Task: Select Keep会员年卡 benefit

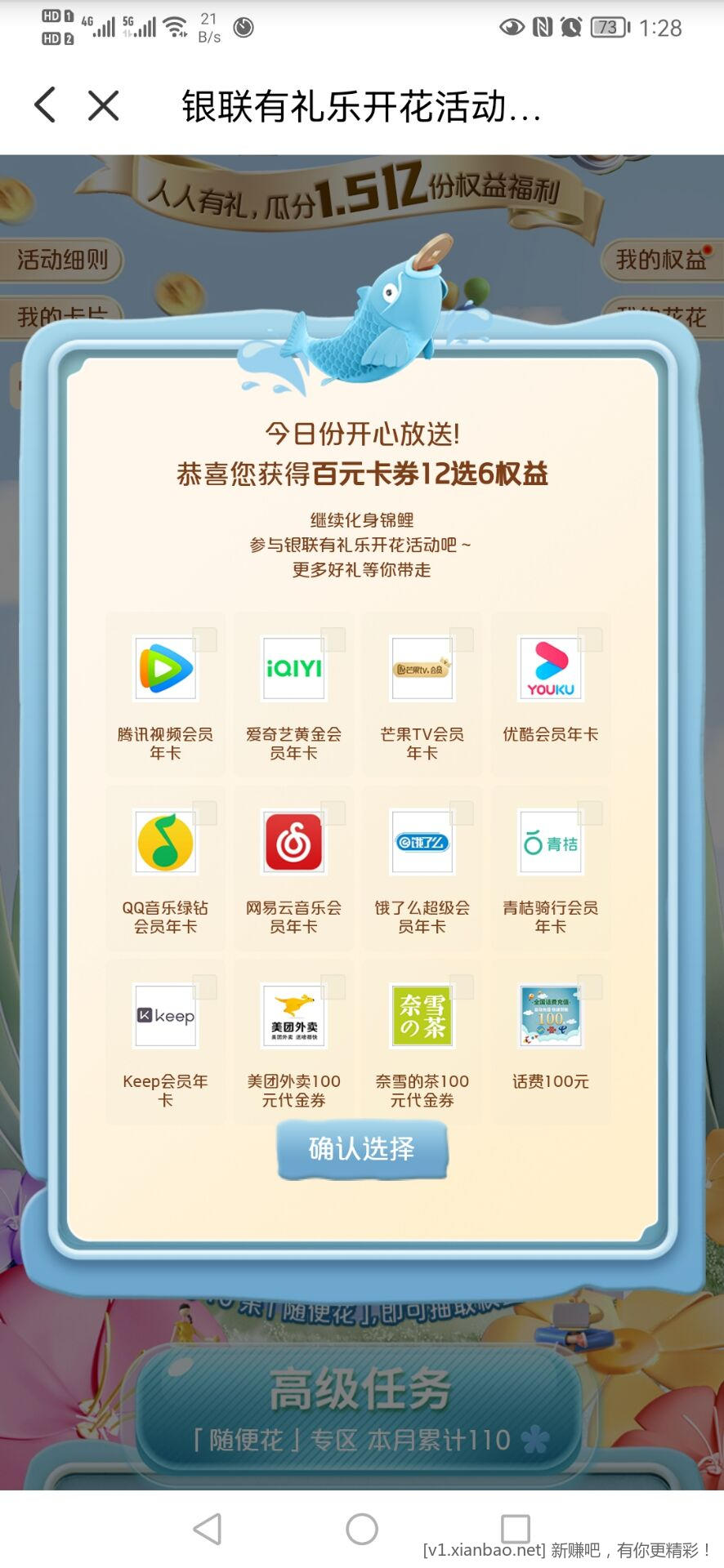Action: pos(165,1040)
